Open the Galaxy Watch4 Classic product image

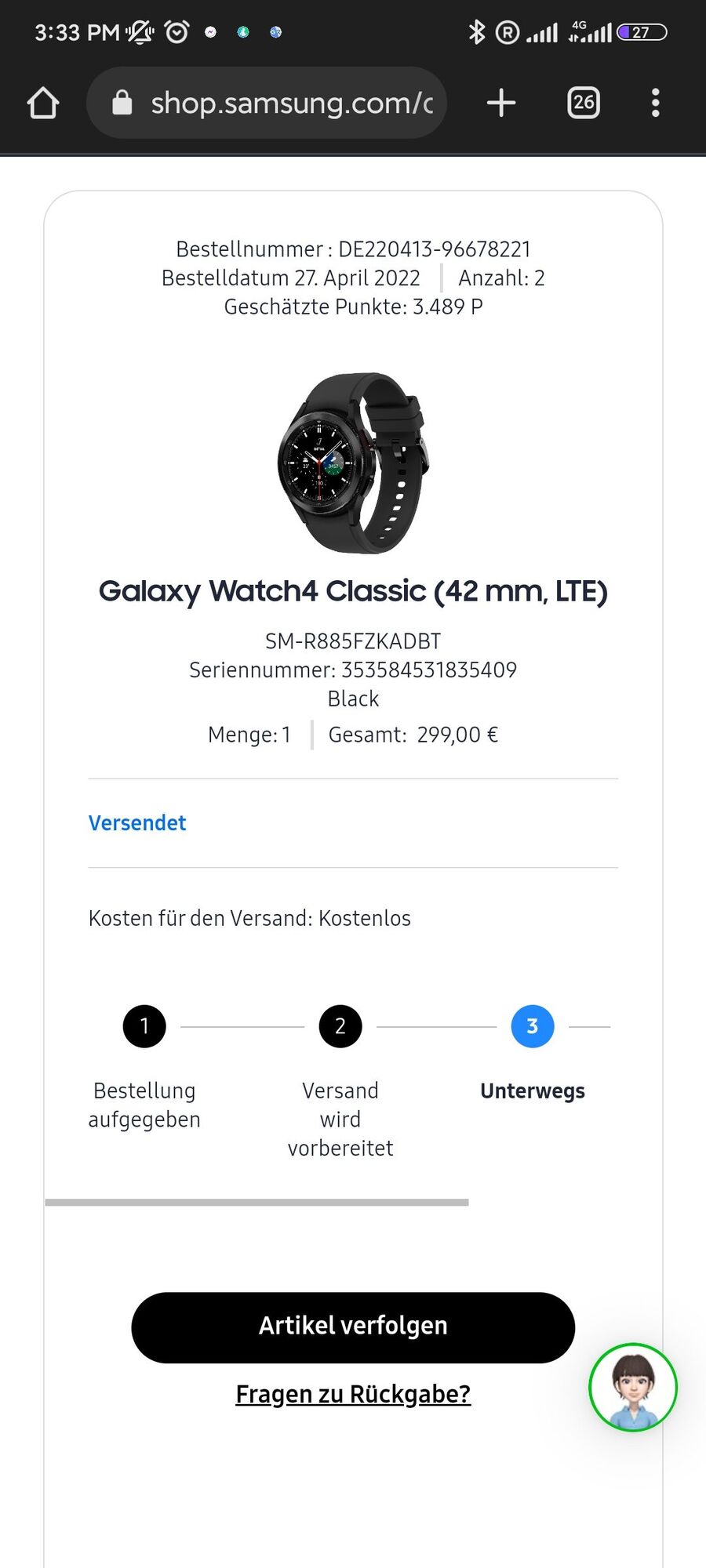pyautogui.click(x=353, y=463)
